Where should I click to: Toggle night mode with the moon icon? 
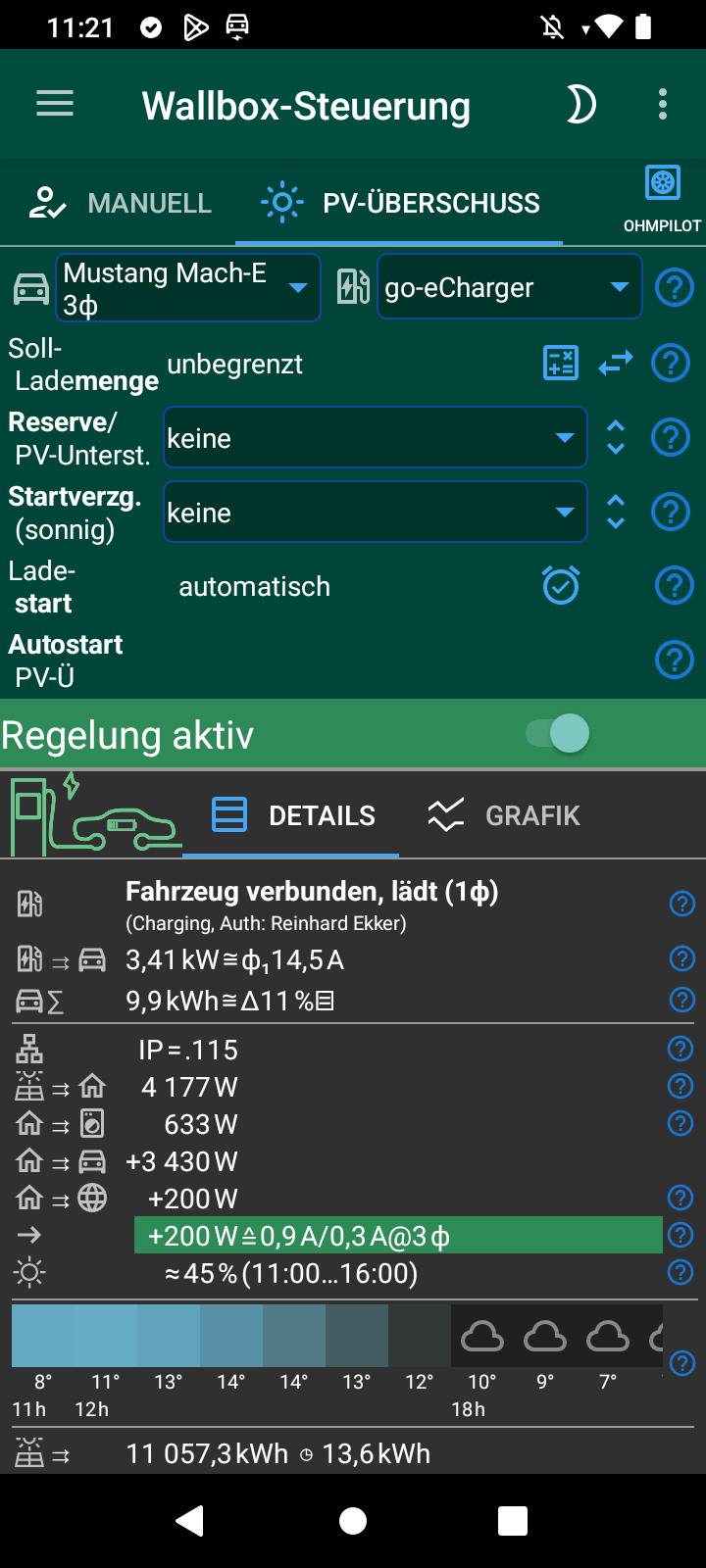point(580,104)
